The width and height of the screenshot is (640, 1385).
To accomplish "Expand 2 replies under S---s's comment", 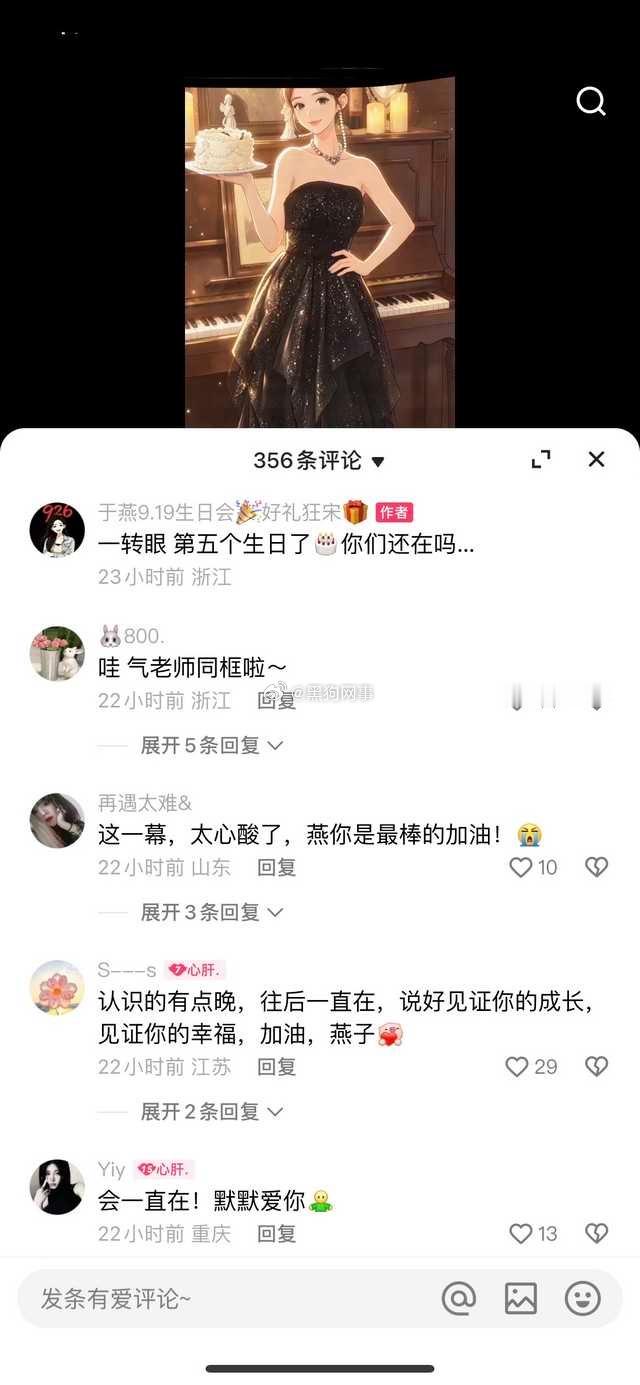I will tap(212, 1111).
